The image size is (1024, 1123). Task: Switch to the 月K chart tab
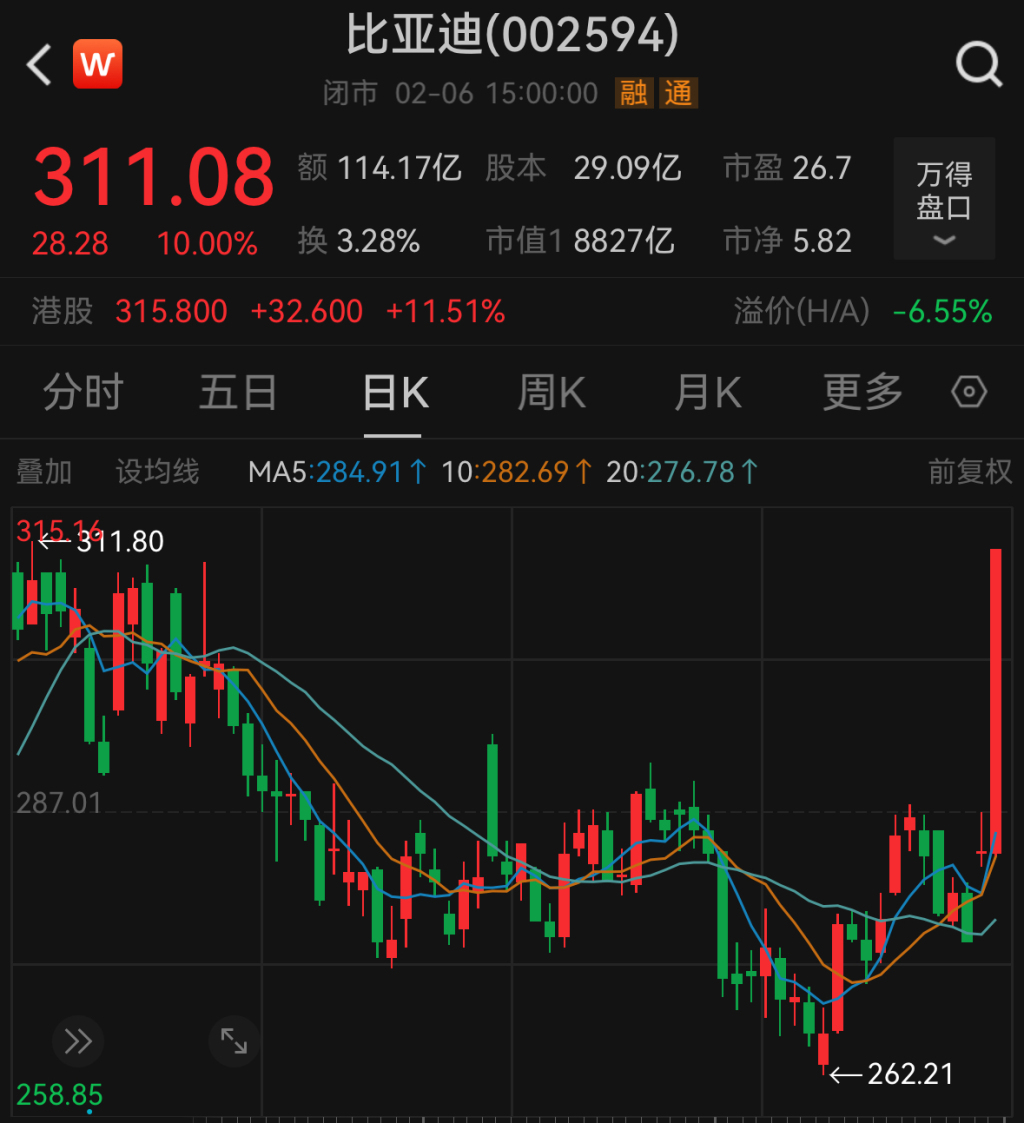coord(707,393)
